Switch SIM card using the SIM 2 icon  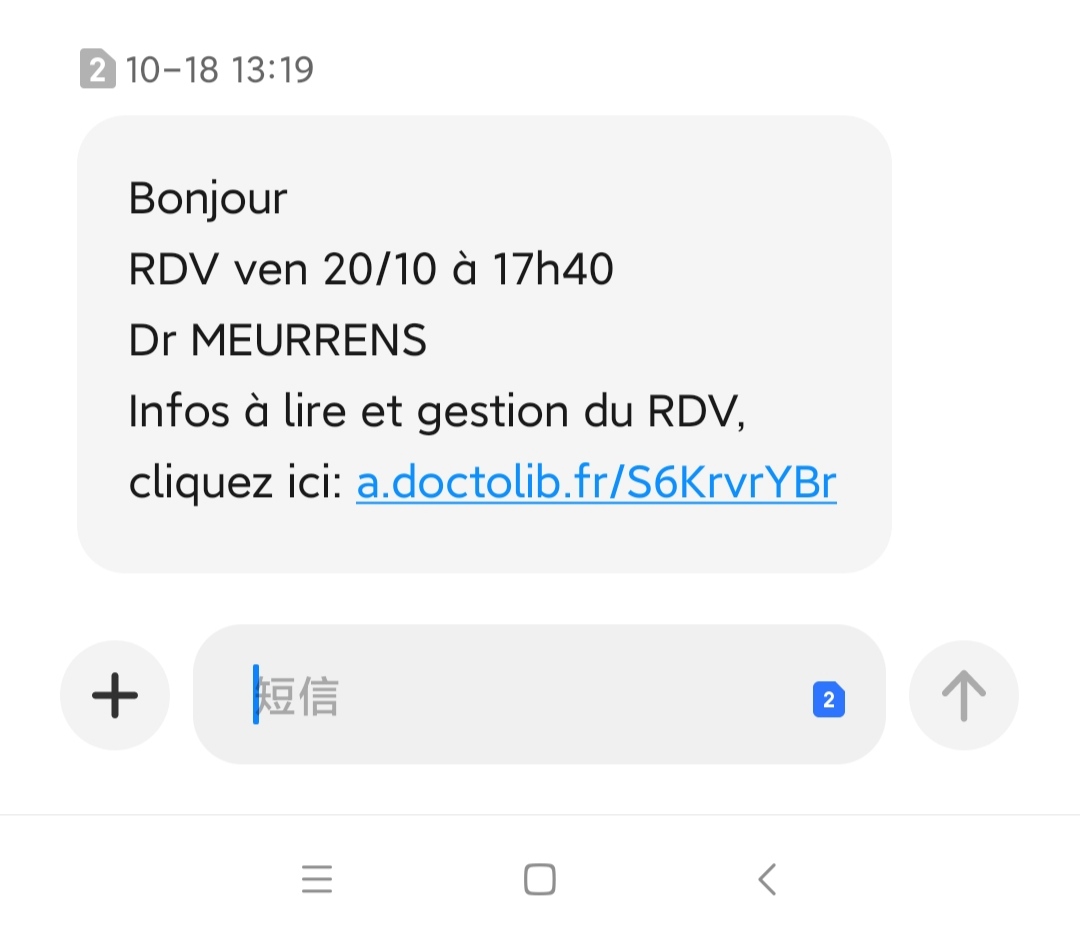828,700
